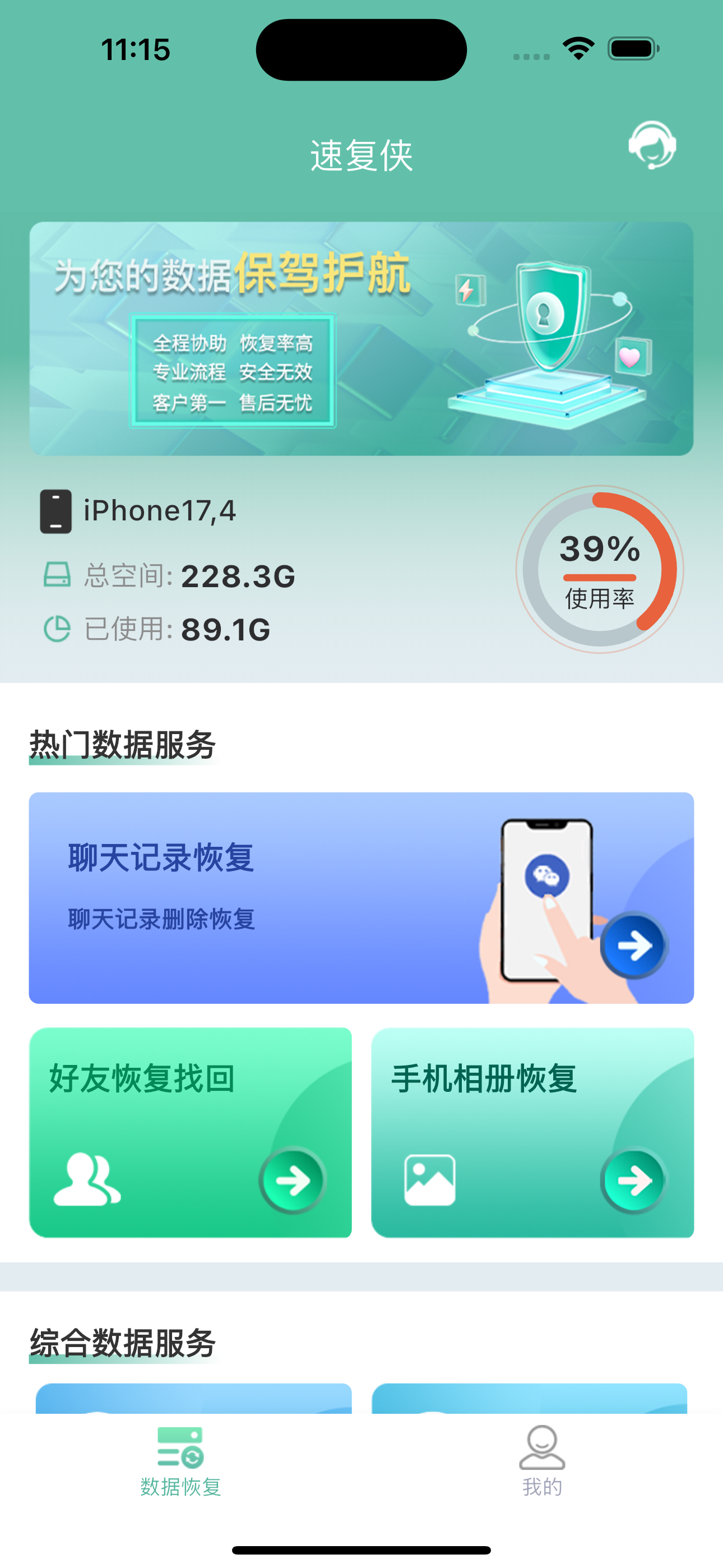Open 聊天记录恢复 card

[361, 897]
